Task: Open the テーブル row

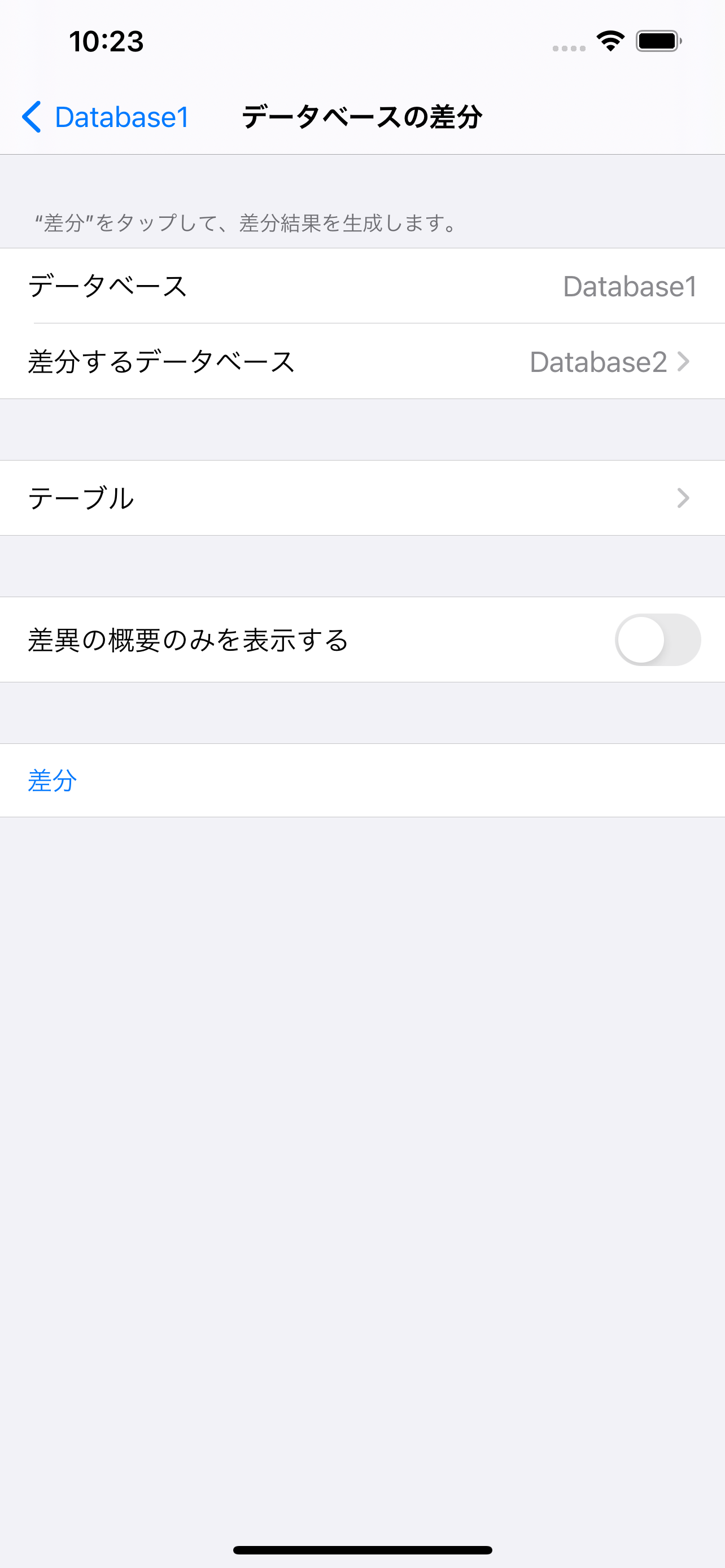Action: pyautogui.click(x=362, y=498)
